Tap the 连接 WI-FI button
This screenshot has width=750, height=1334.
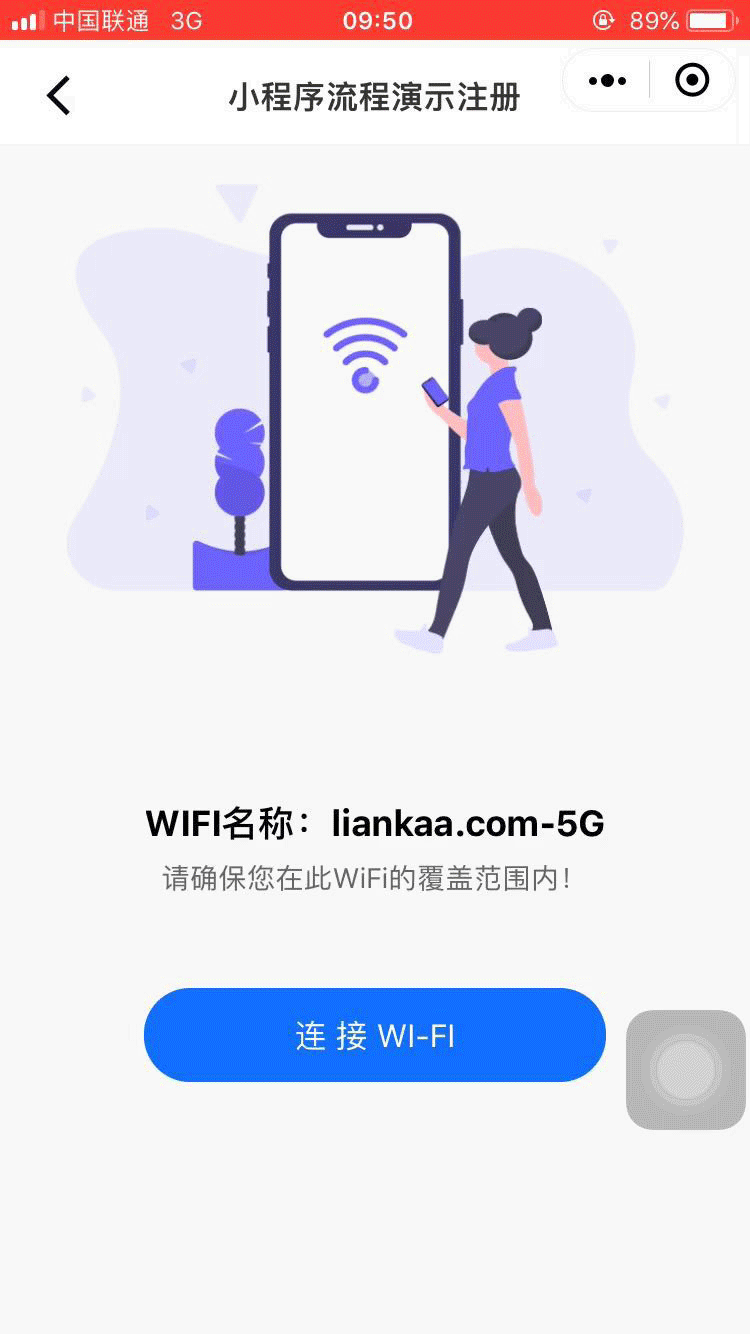pos(375,1035)
